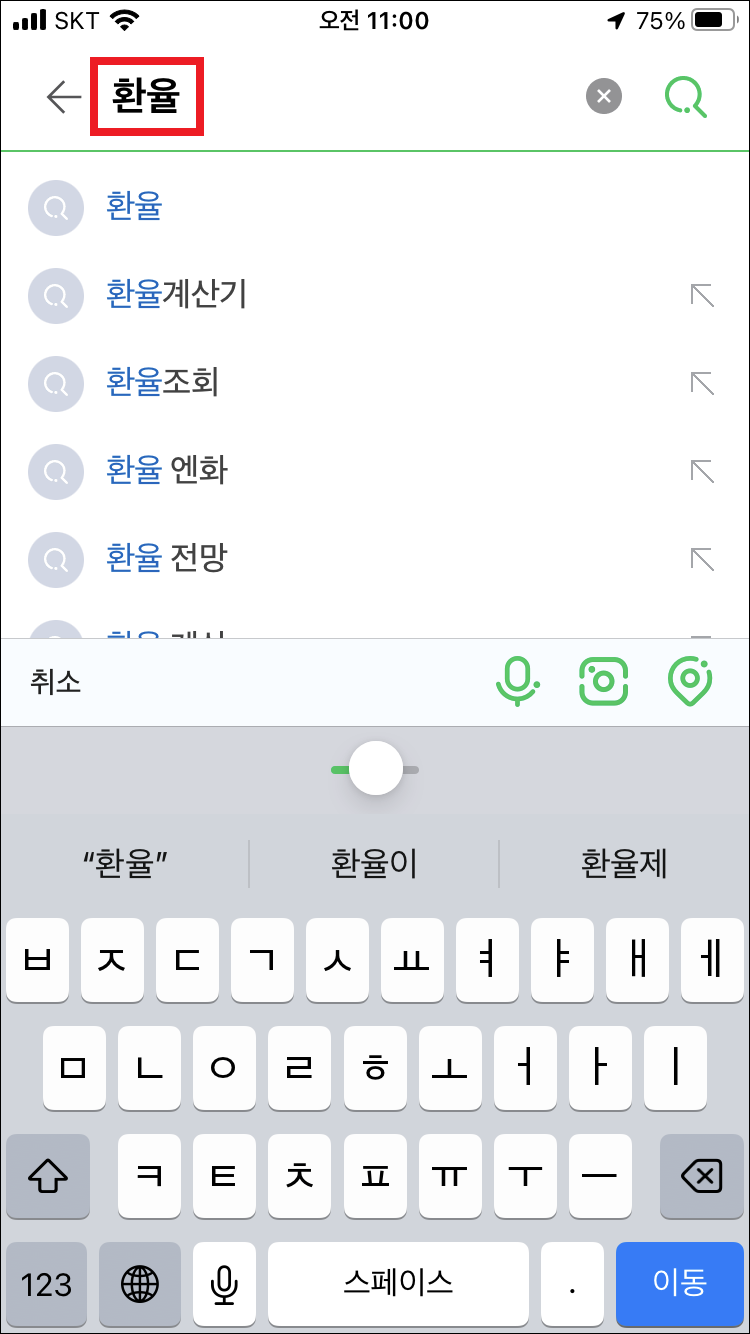Viewport: 750px width, 1334px height.
Task: Clear the search field with the x icon
Action: click(x=603, y=96)
